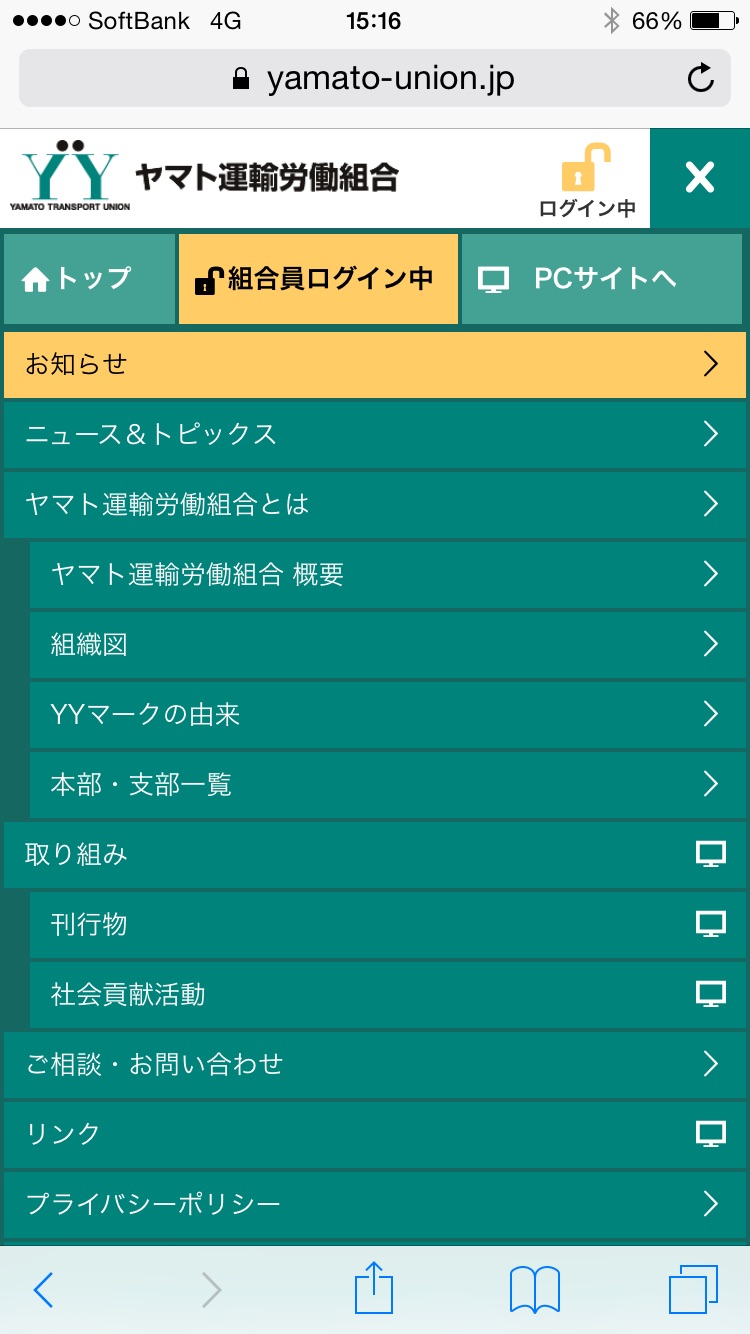Open 刊行物 page
The width and height of the screenshot is (750, 1334).
[x=388, y=924]
